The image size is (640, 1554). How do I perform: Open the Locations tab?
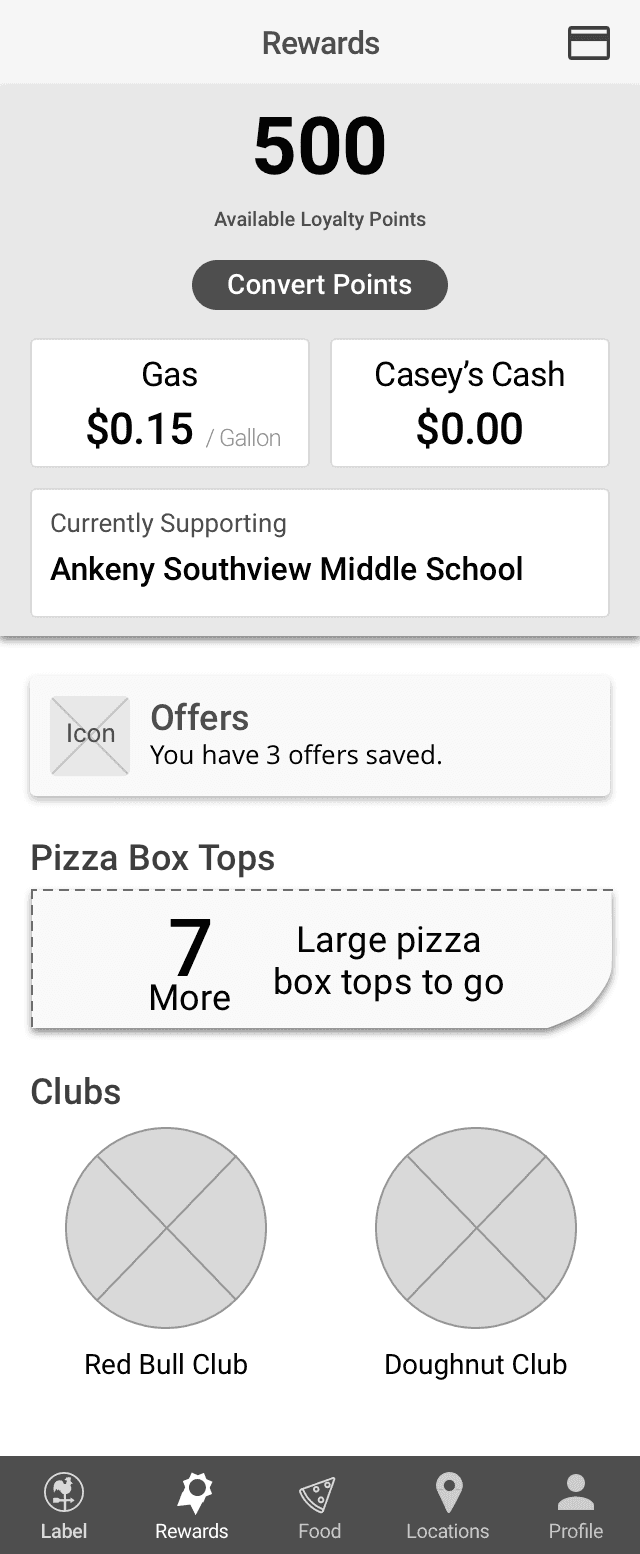pos(448,1507)
